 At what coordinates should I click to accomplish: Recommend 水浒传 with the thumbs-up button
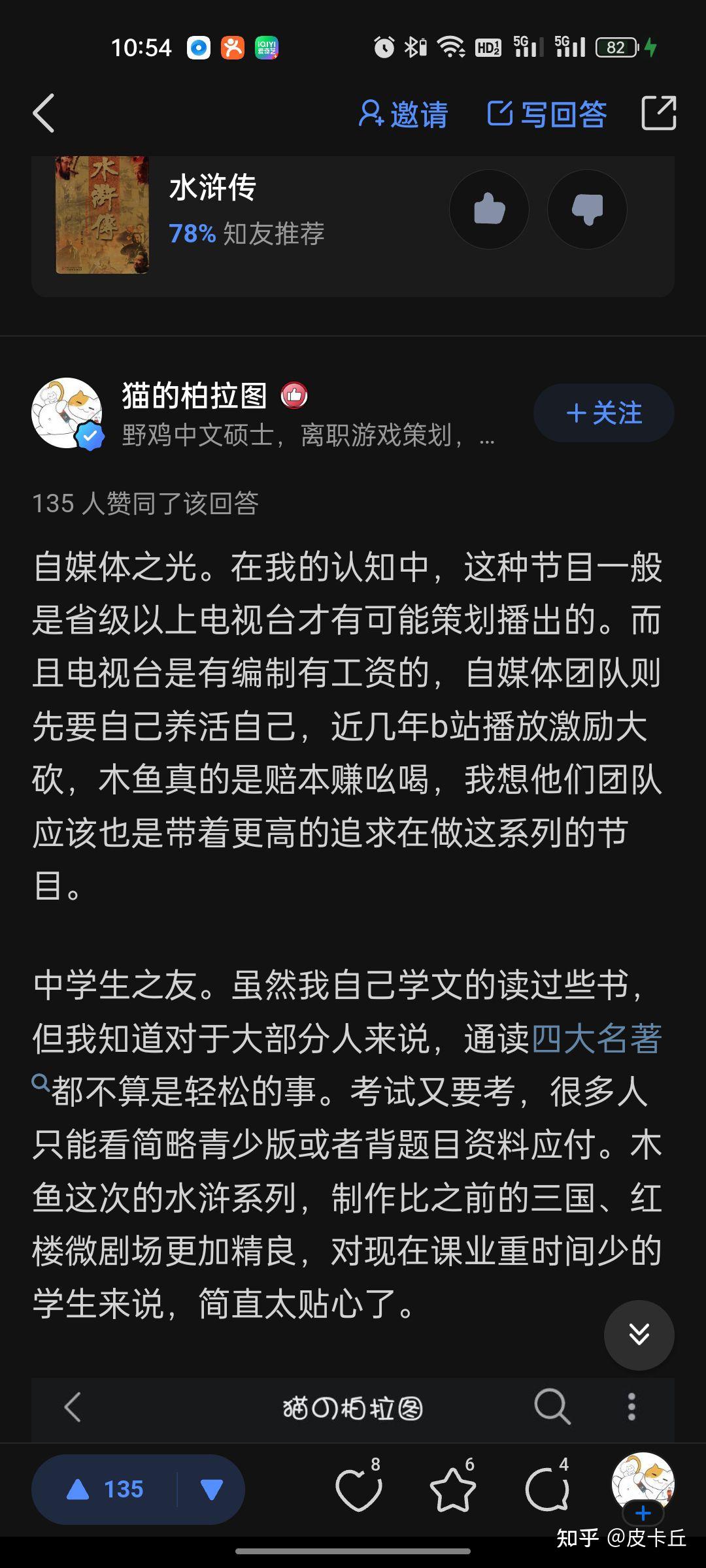[489, 209]
